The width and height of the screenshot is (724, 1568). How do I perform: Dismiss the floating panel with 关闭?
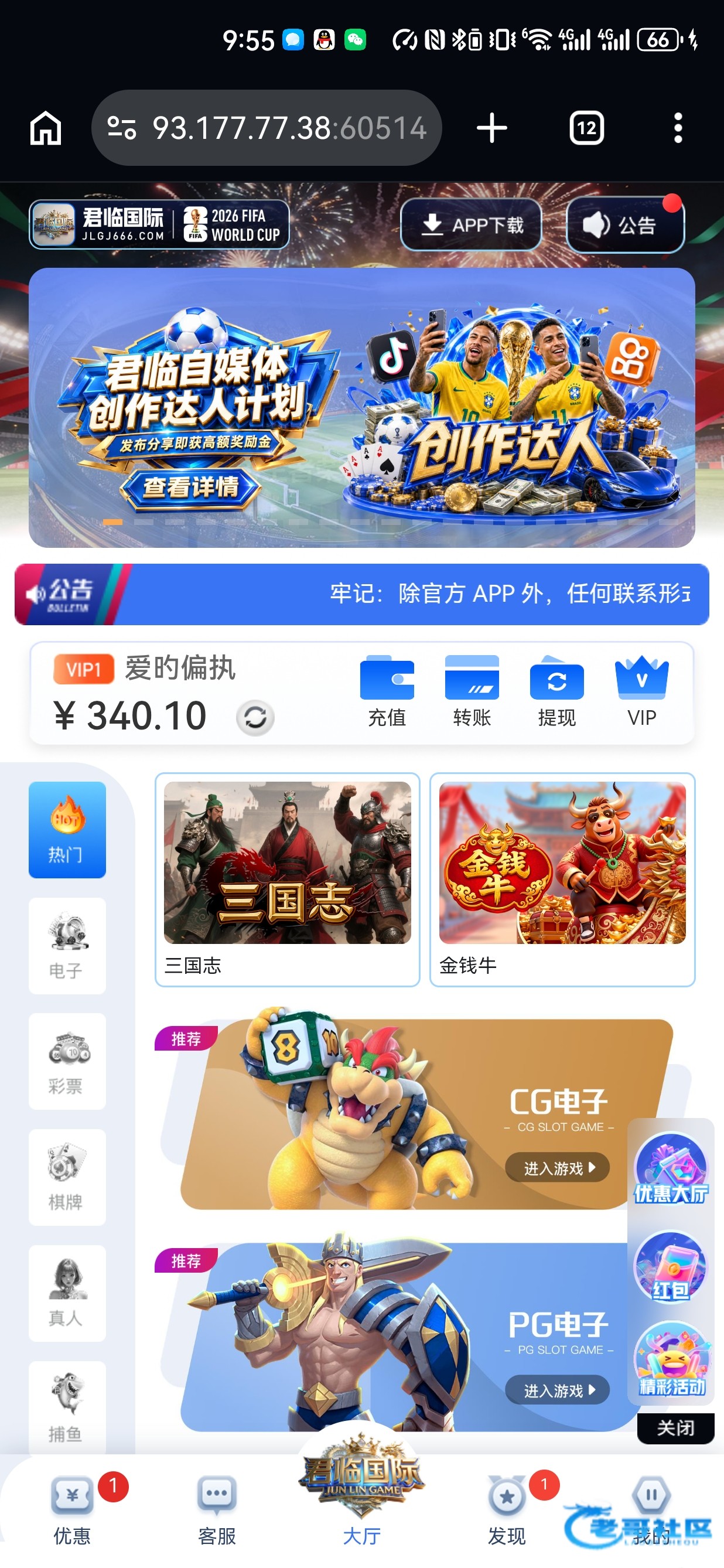click(x=675, y=1428)
